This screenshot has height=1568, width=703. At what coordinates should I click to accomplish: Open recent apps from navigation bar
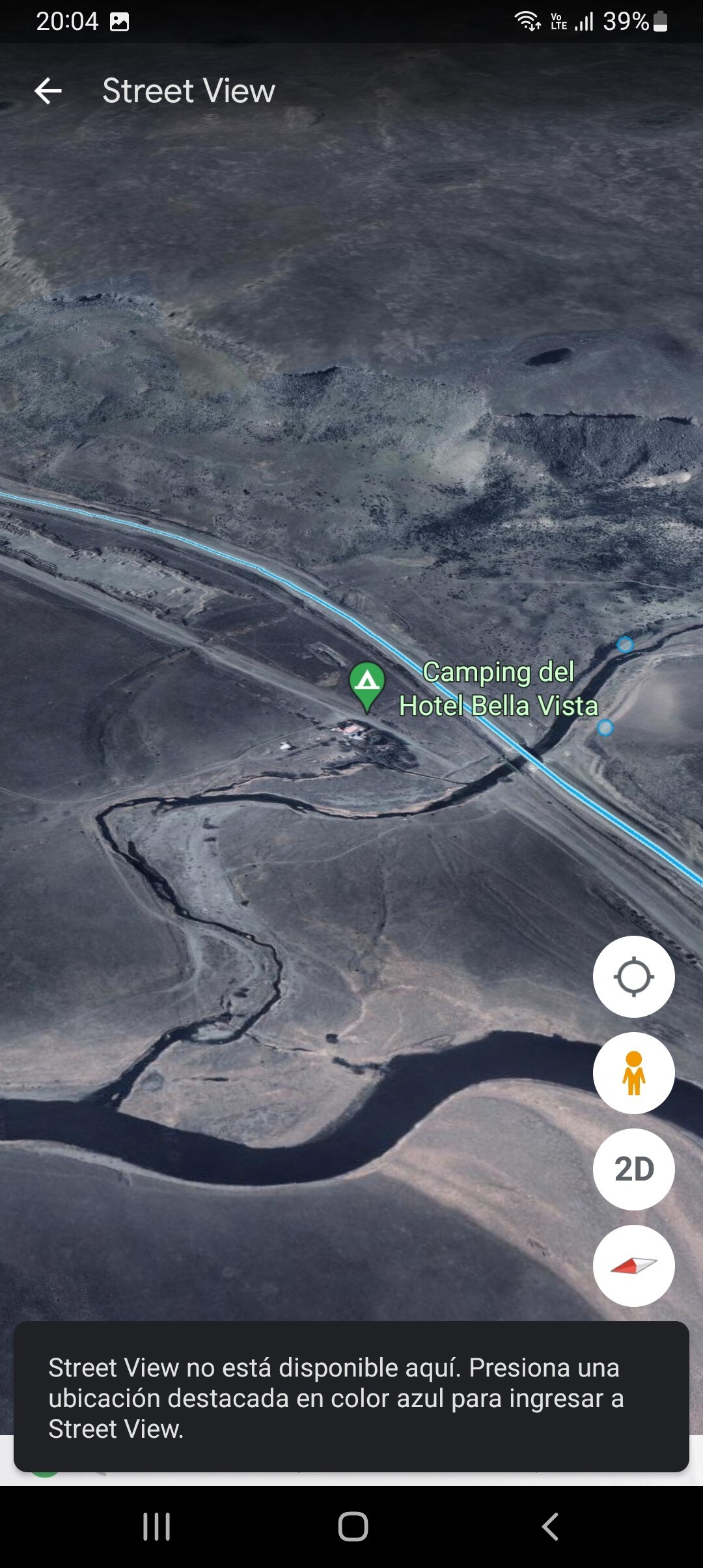click(x=157, y=1526)
